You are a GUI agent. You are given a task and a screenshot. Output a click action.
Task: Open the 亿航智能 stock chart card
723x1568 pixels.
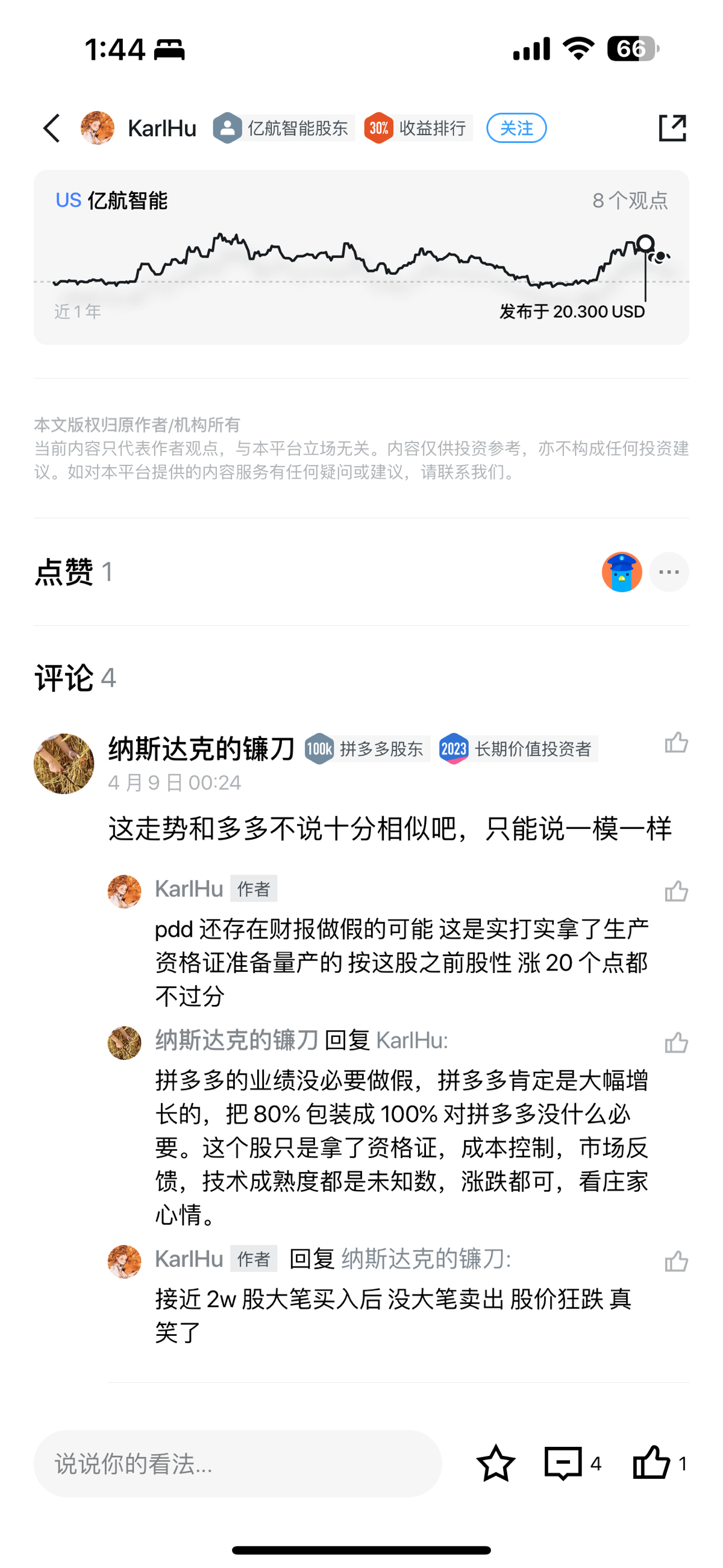(361, 257)
